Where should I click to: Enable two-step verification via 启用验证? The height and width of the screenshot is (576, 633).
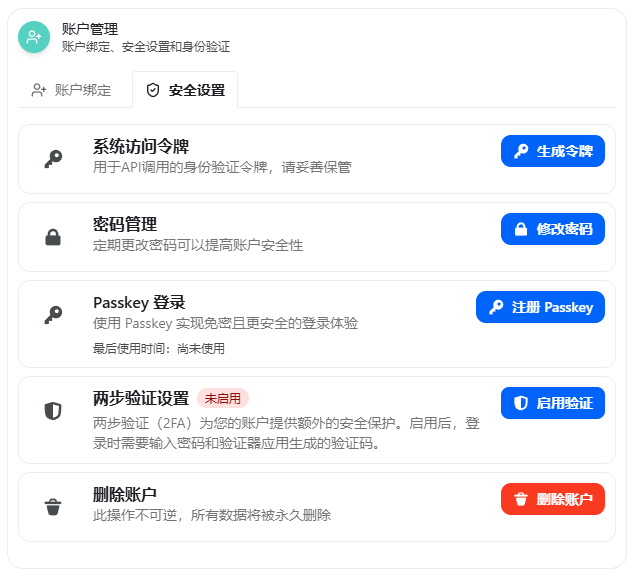(553, 403)
